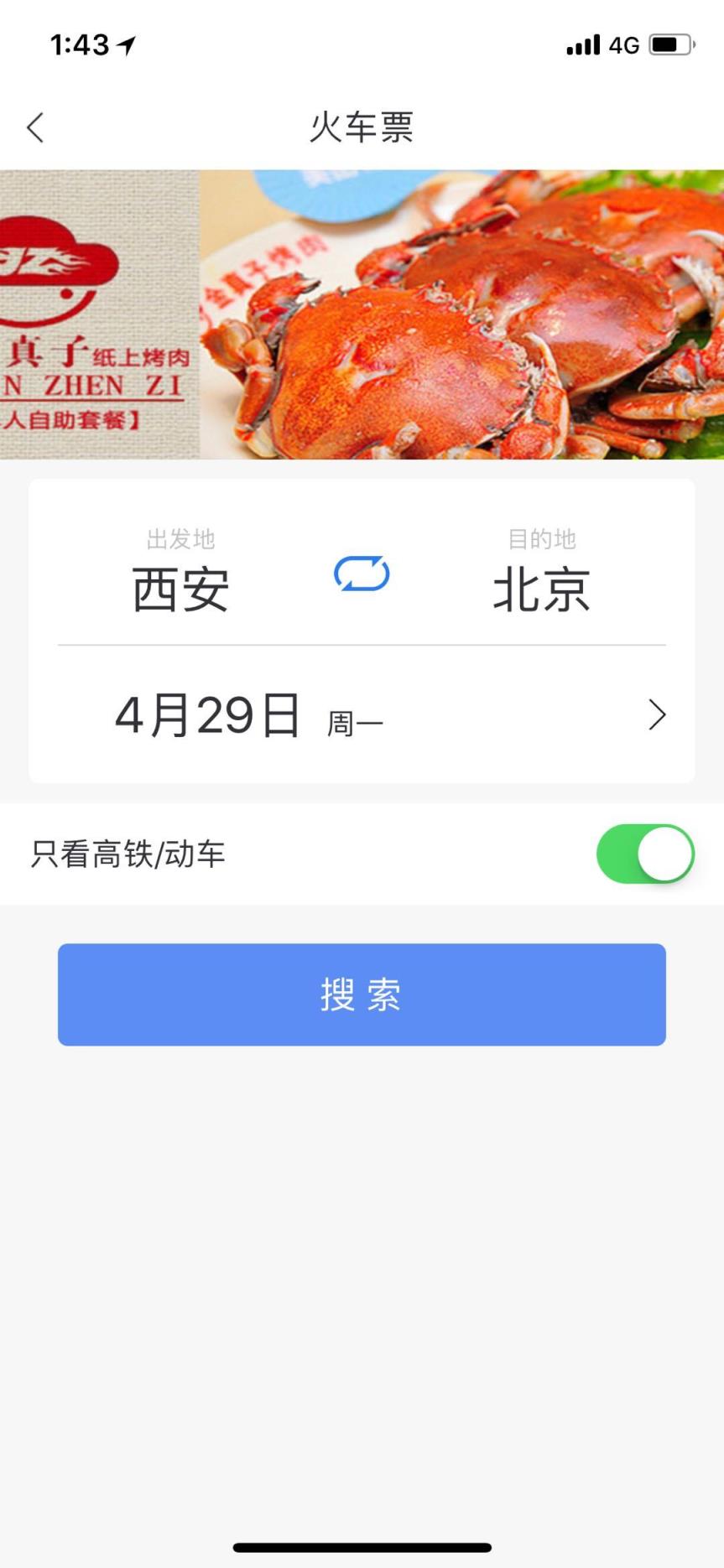Tap the 火车票 title bar
This screenshot has height=1568, width=724.
pos(361,127)
